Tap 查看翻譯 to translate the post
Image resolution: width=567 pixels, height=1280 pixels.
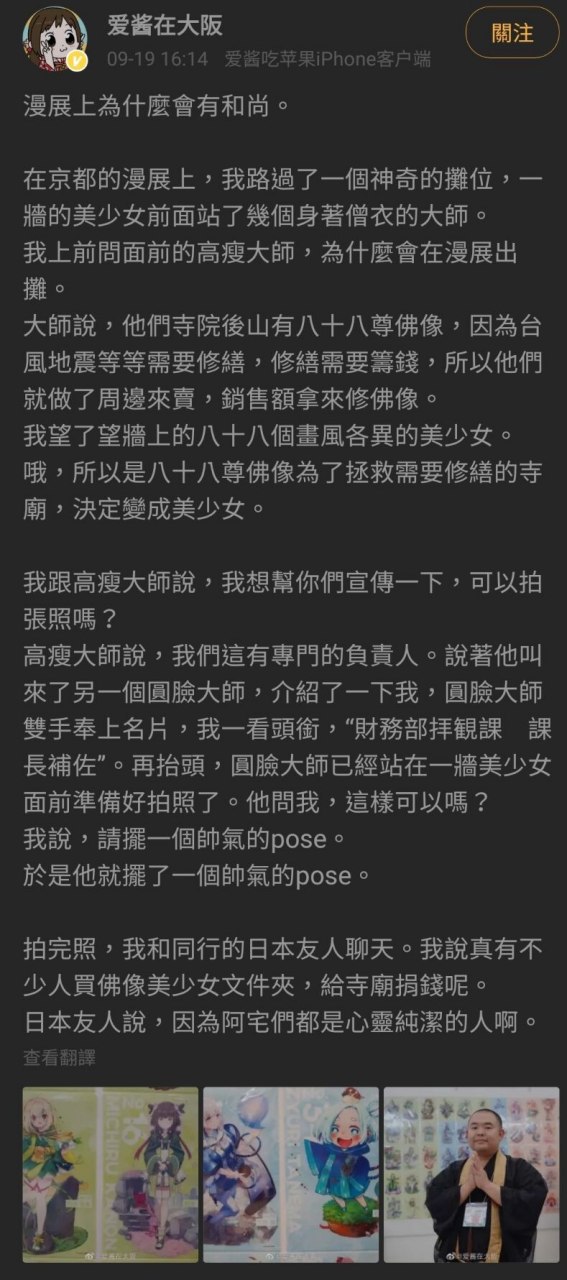pos(60,1057)
